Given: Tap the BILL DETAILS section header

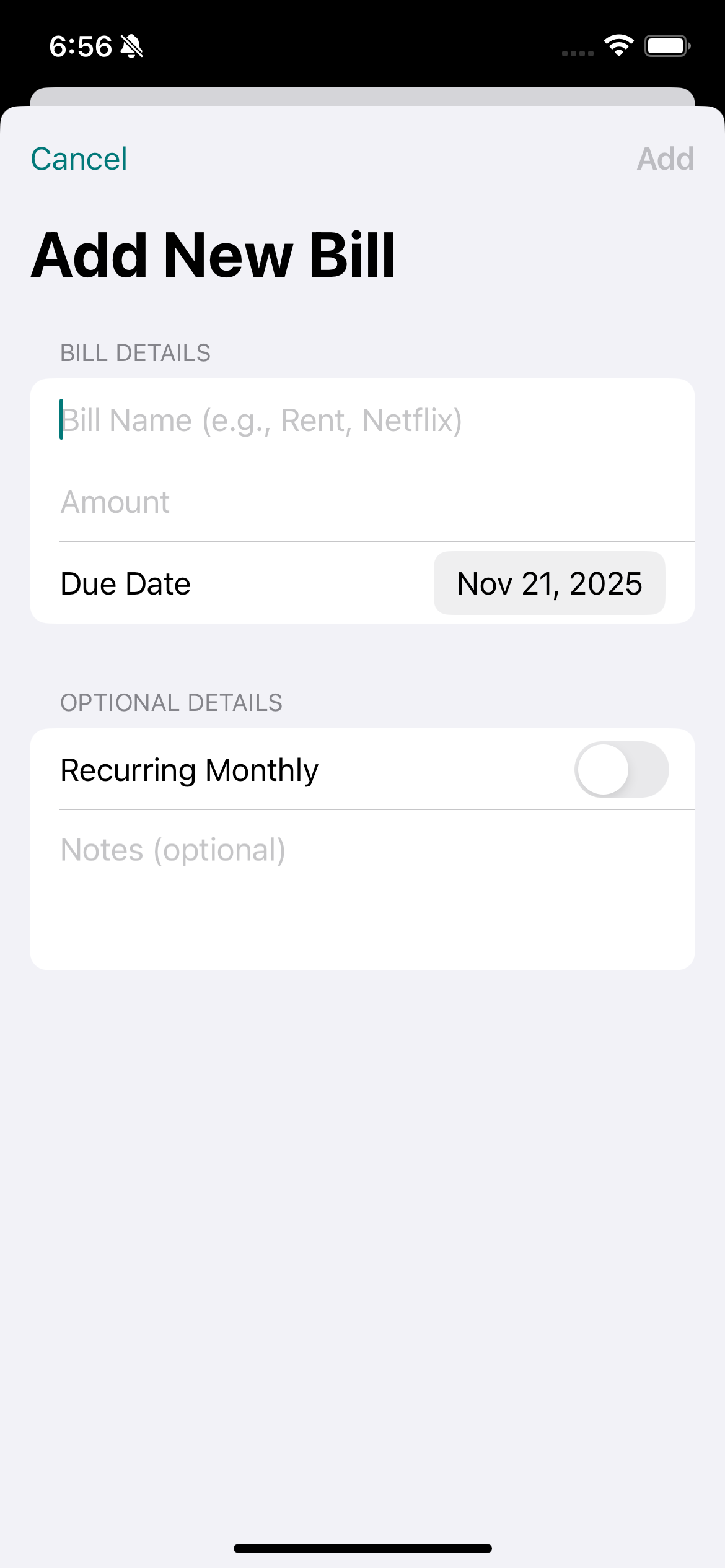Looking at the screenshot, I should (135, 353).
